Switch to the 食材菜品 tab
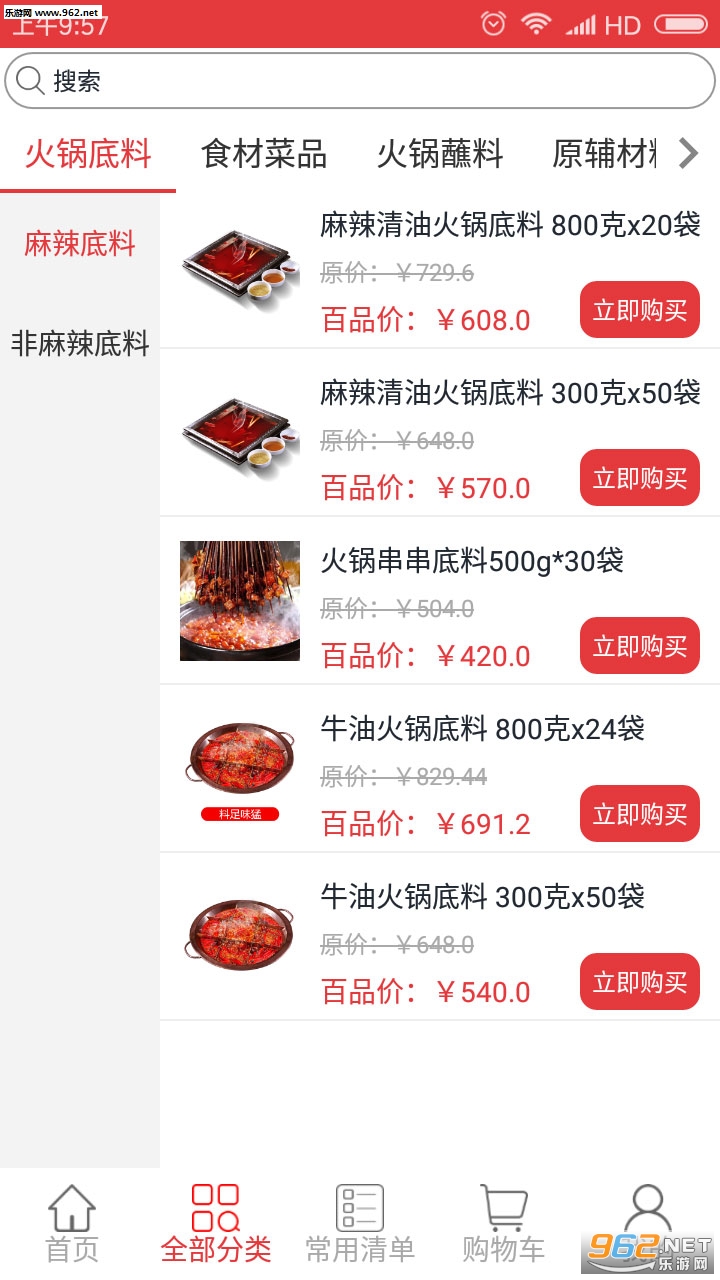 (264, 154)
